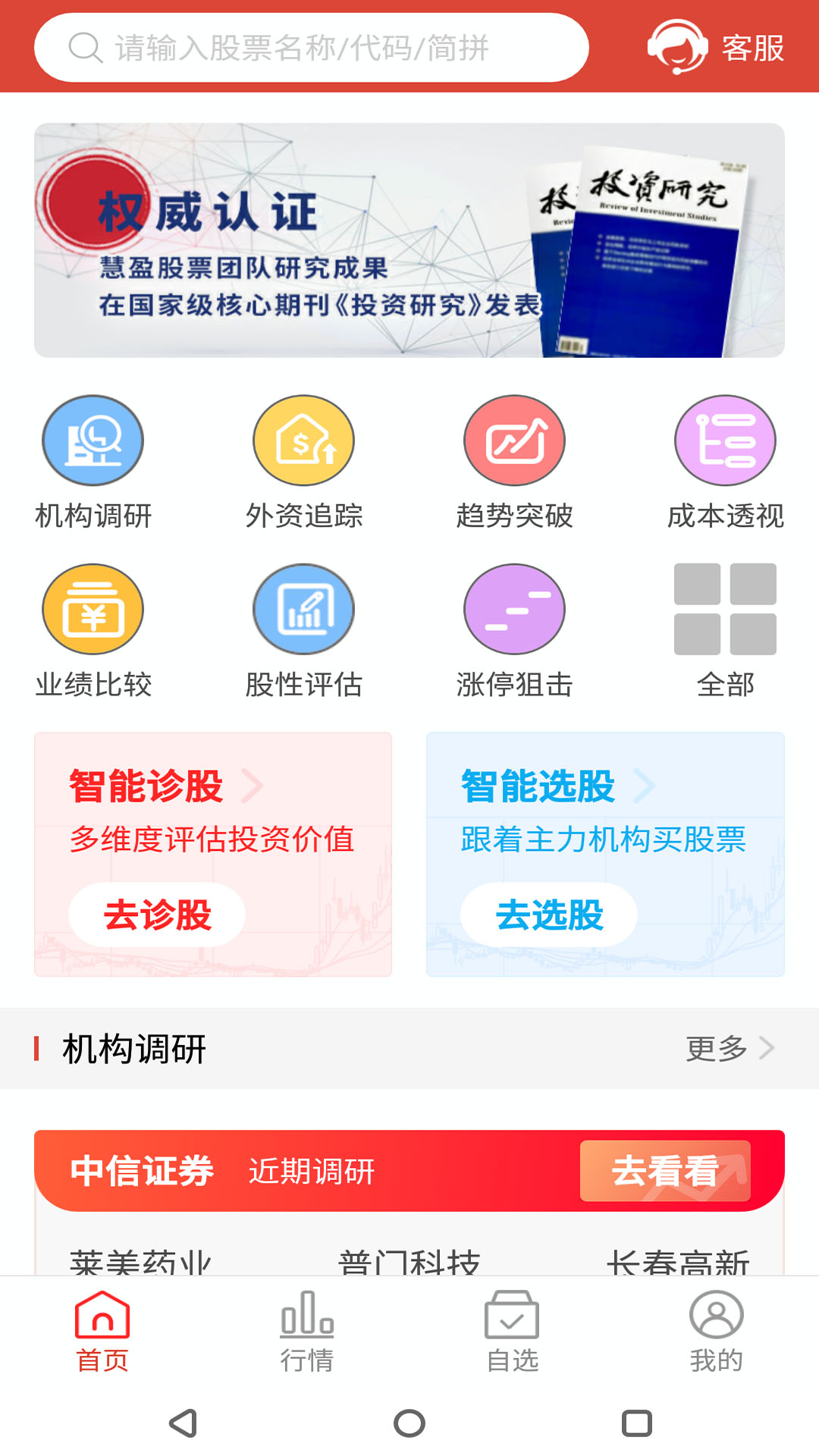Open 客服 customer service
Viewport: 819px width, 1456px height.
(x=716, y=48)
